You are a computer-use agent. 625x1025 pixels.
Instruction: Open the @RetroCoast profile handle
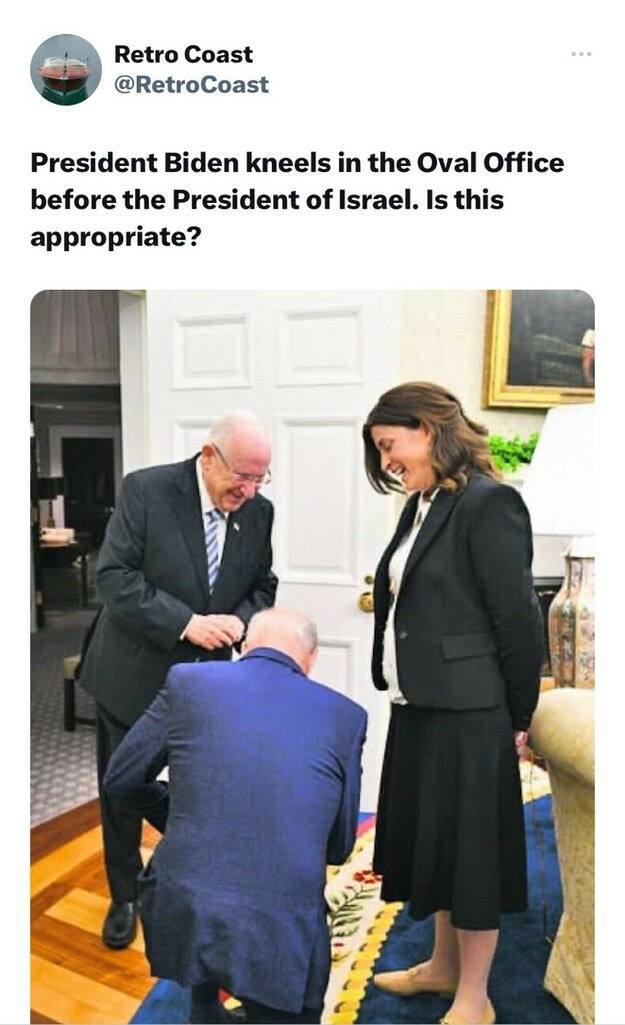pyautogui.click(x=191, y=84)
